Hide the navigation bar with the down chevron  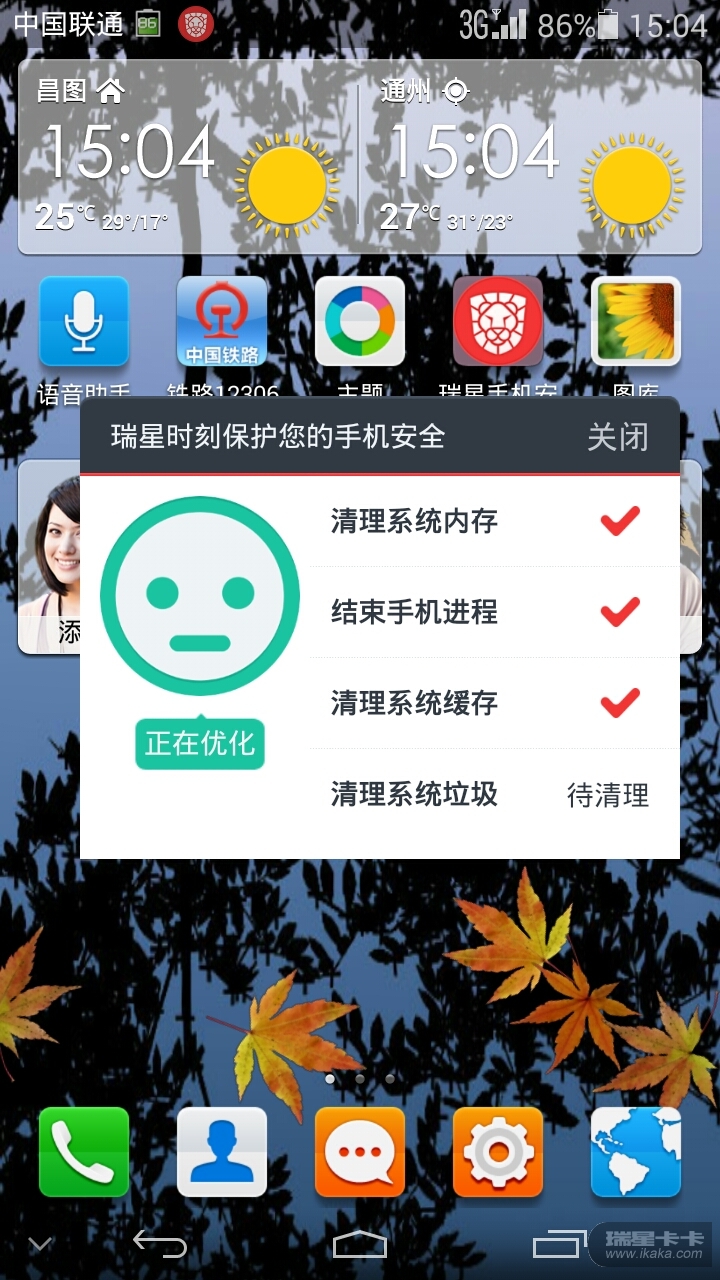click(40, 1244)
